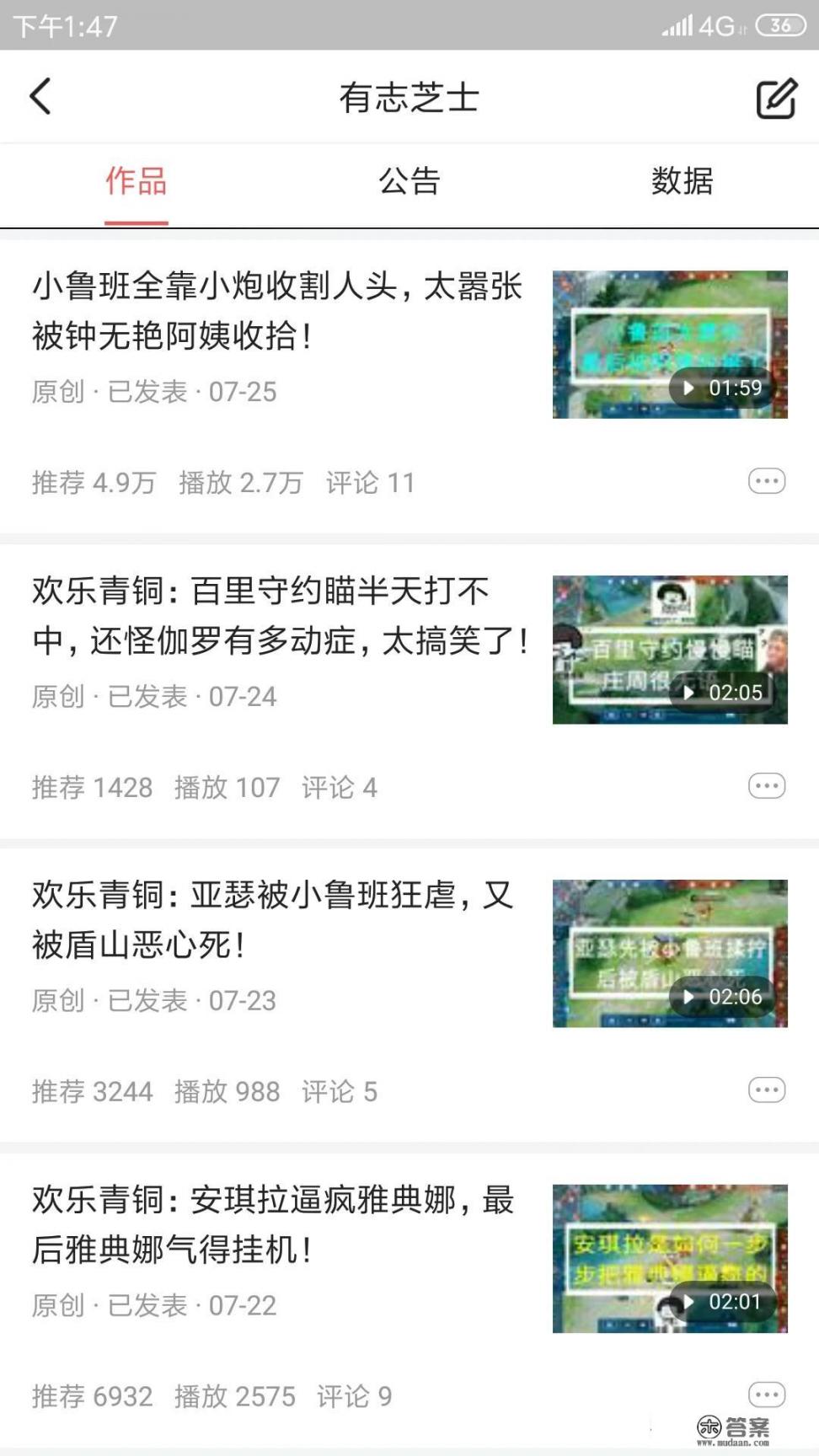
Task: Switch to the 数据 tab
Action: 682,182
